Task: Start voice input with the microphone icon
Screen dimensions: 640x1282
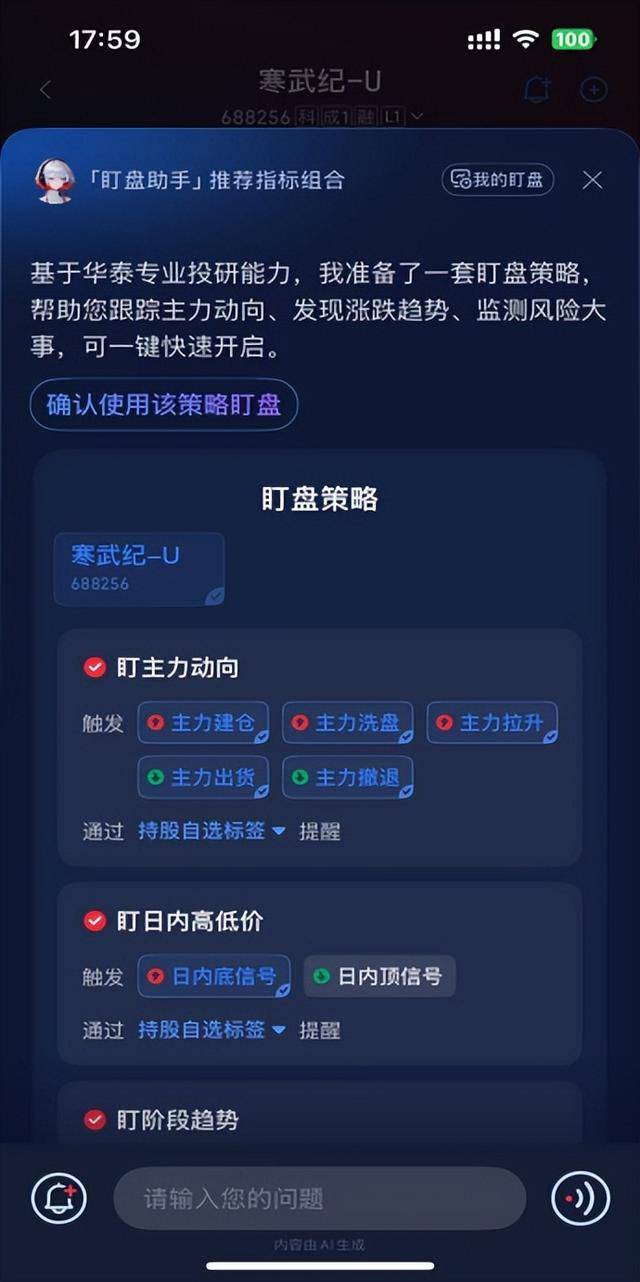Action: [x=581, y=1197]
